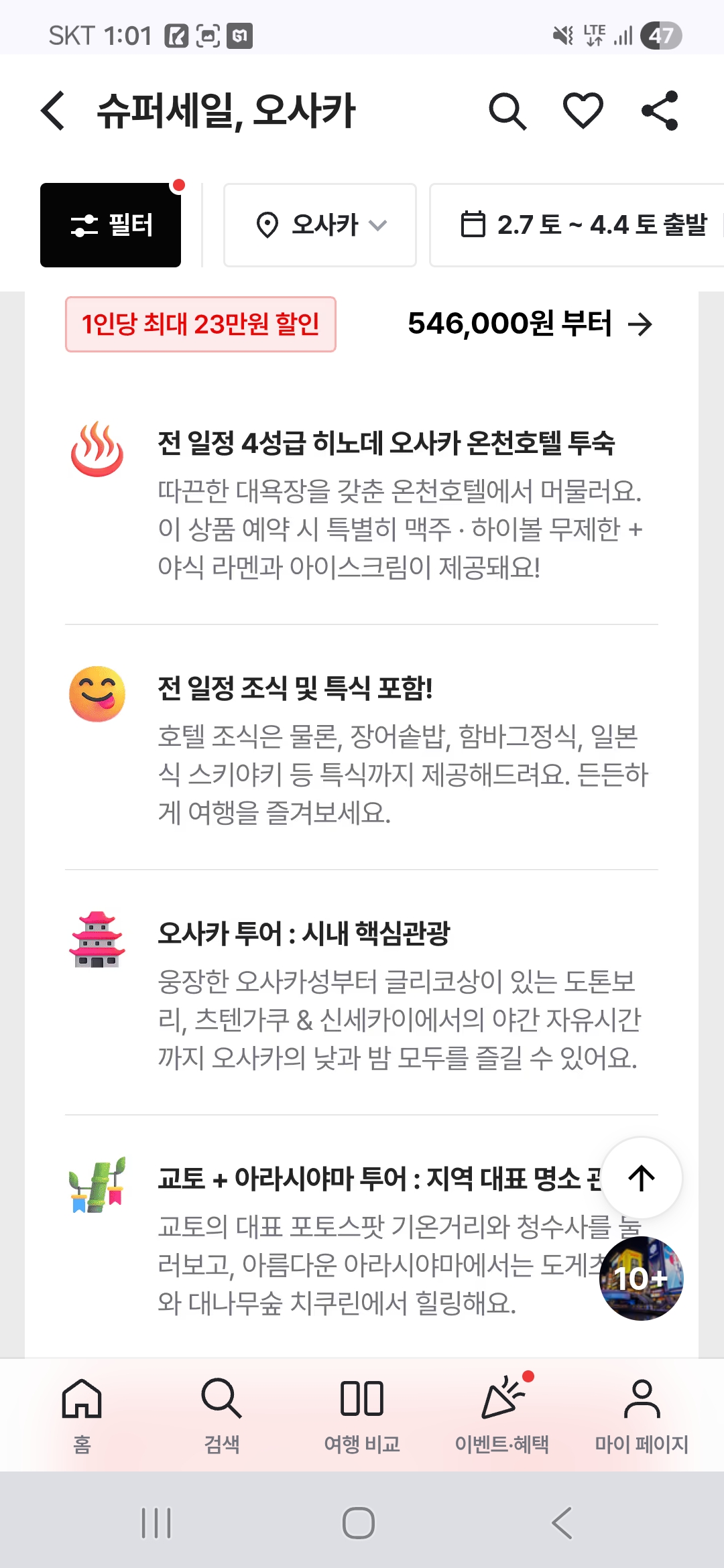Viewport: 724px width, 1568px height.
Task: Tap the system back button
Action: point(562,1522)
